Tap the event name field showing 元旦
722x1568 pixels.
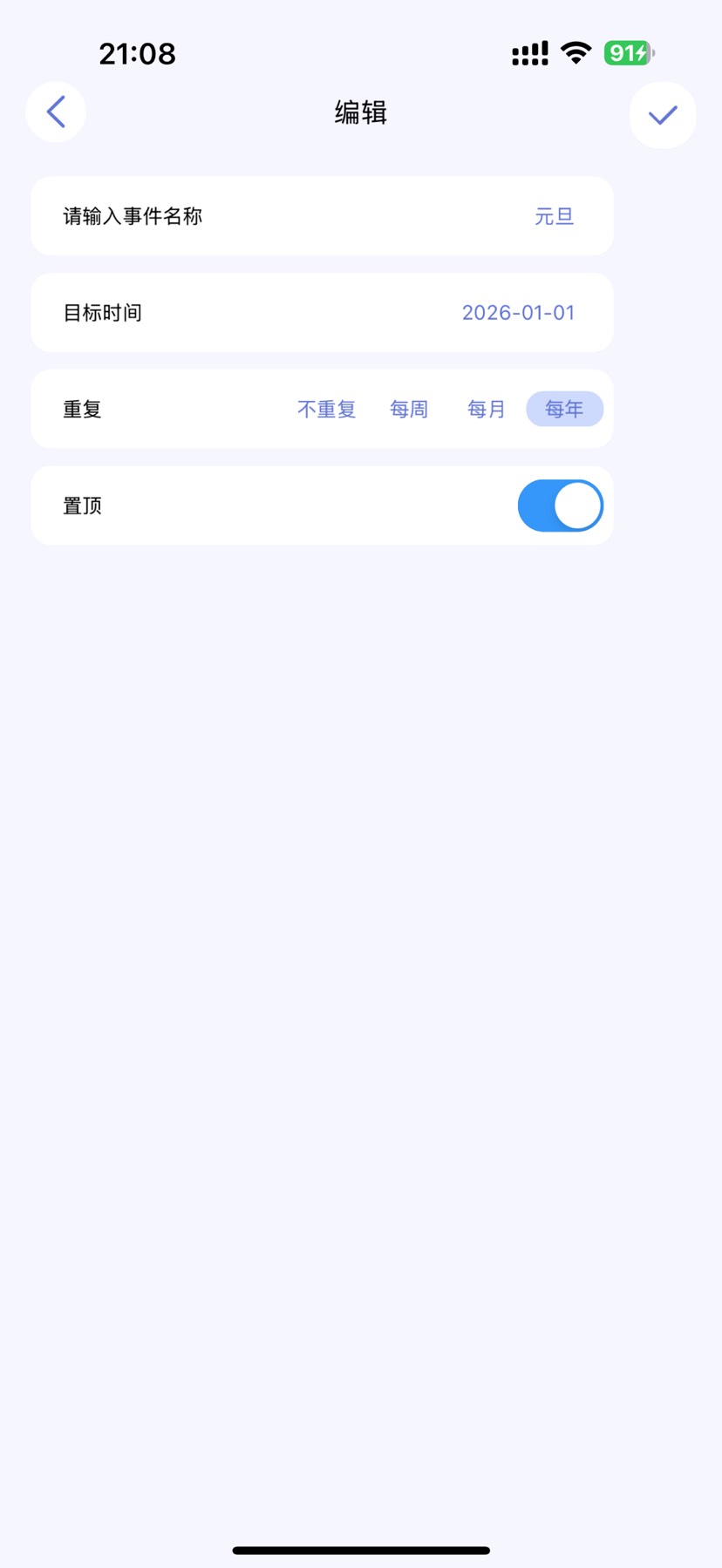pyautogui.click(x=554, y=215)
